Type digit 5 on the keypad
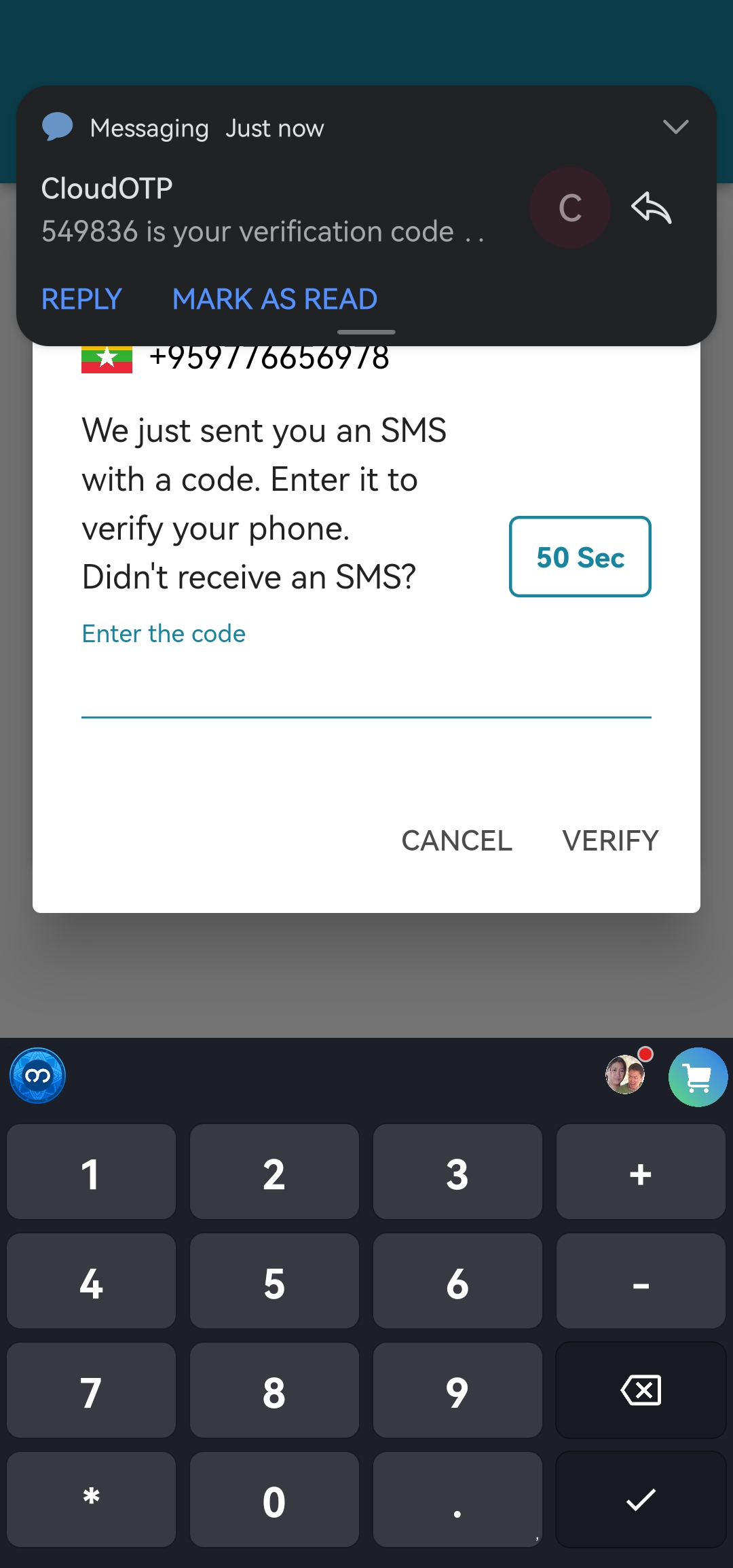The height and width of the screenshot is (1568, 733). [274, 1282]
